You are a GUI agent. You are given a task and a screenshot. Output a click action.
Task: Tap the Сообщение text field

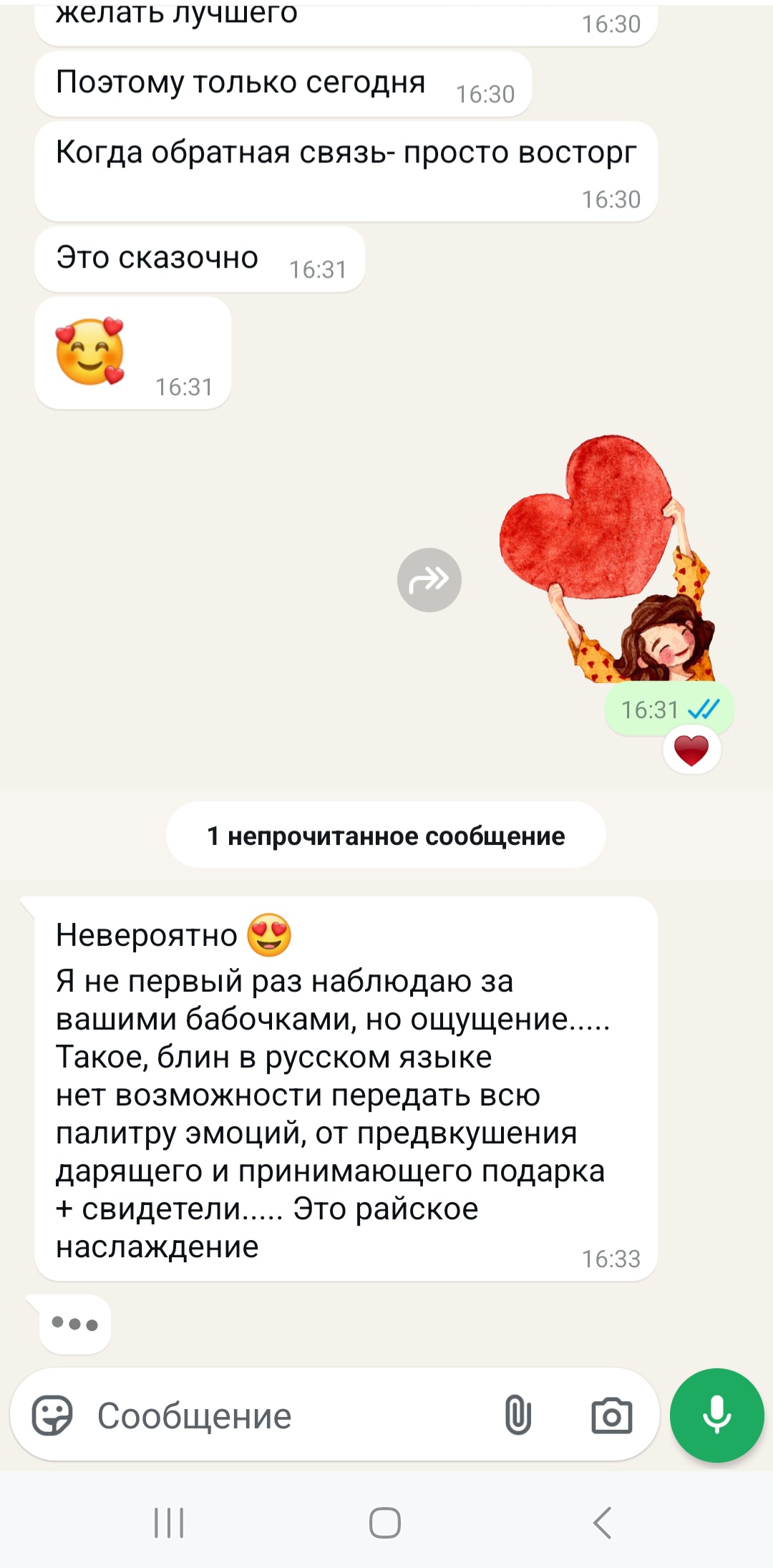point(286,1415)
